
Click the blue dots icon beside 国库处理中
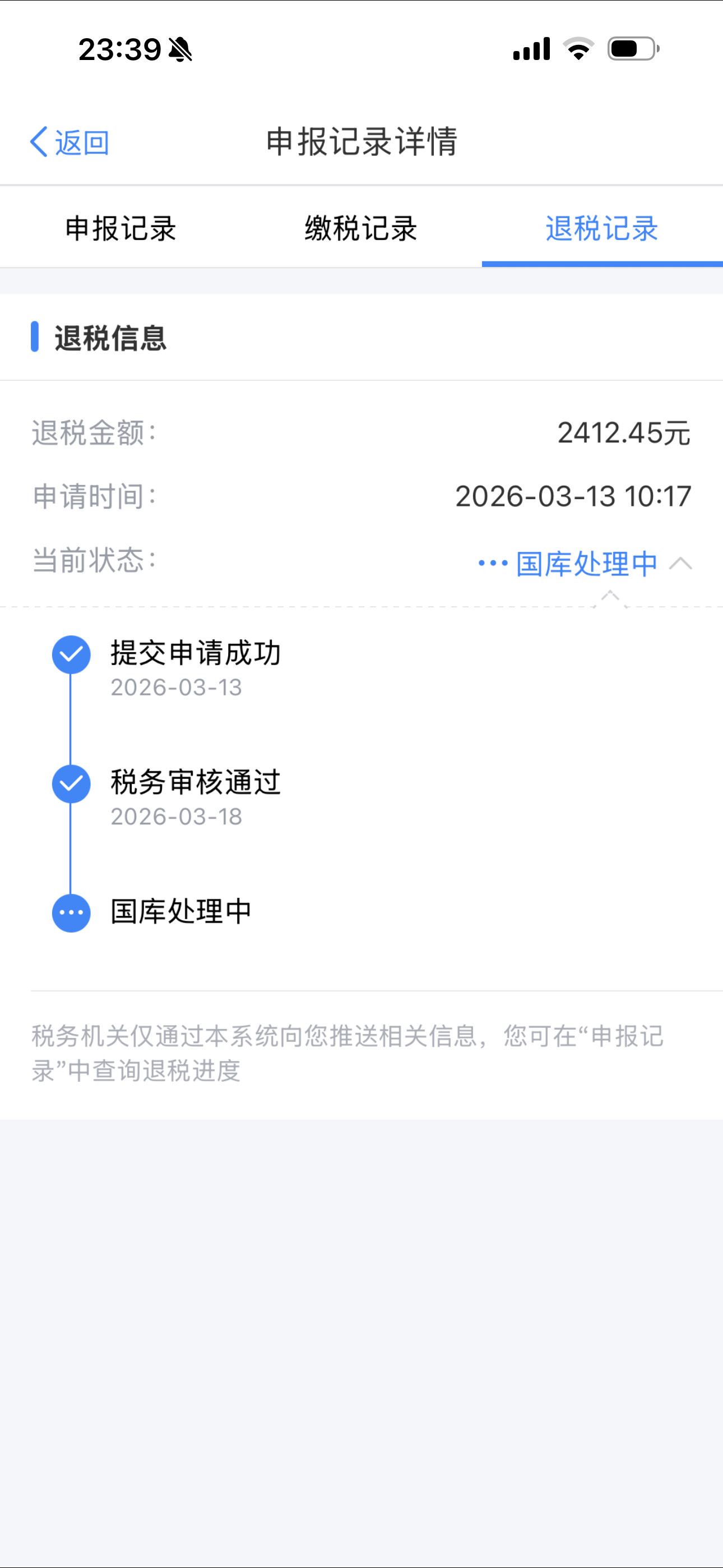[x=71, y=912]
